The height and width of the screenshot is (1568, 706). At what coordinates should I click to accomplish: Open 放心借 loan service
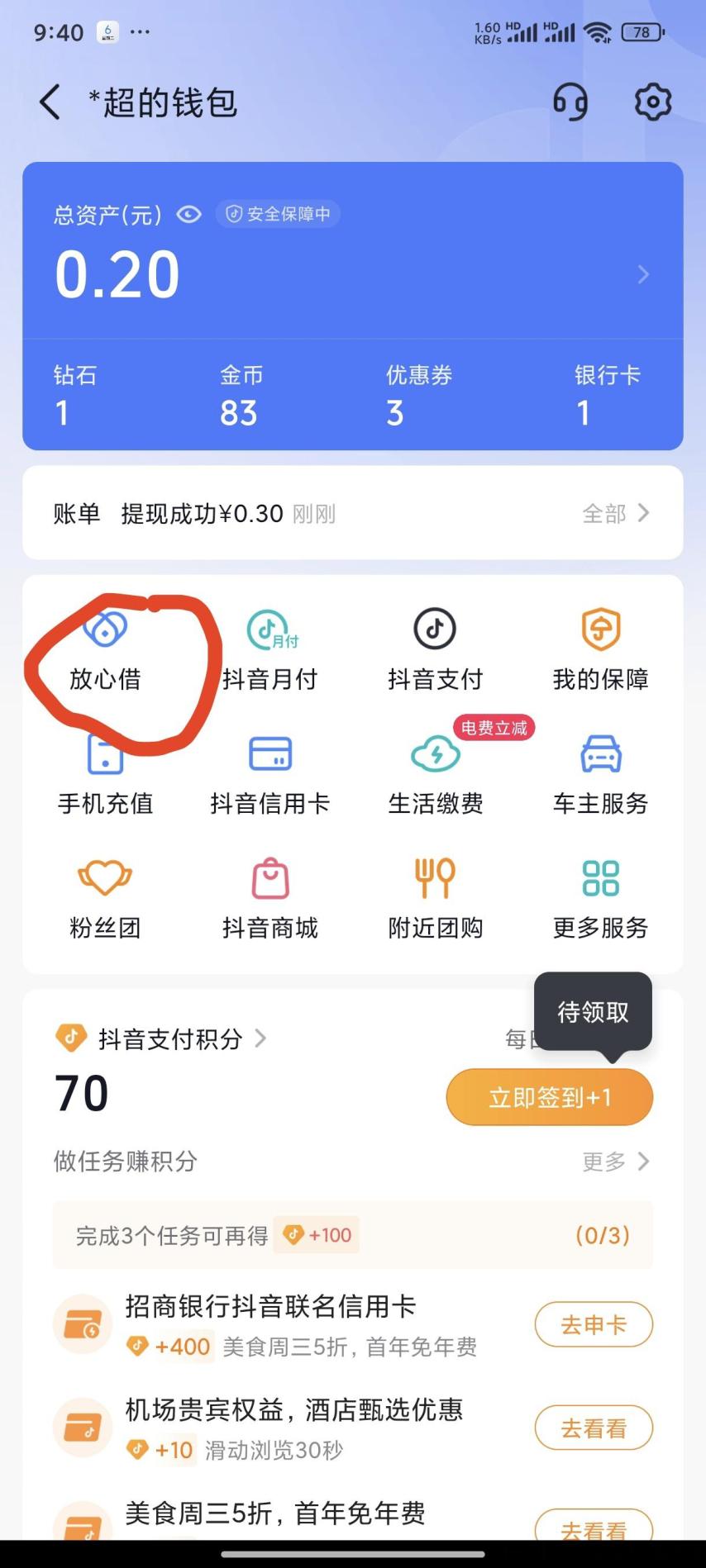(105, 651)
